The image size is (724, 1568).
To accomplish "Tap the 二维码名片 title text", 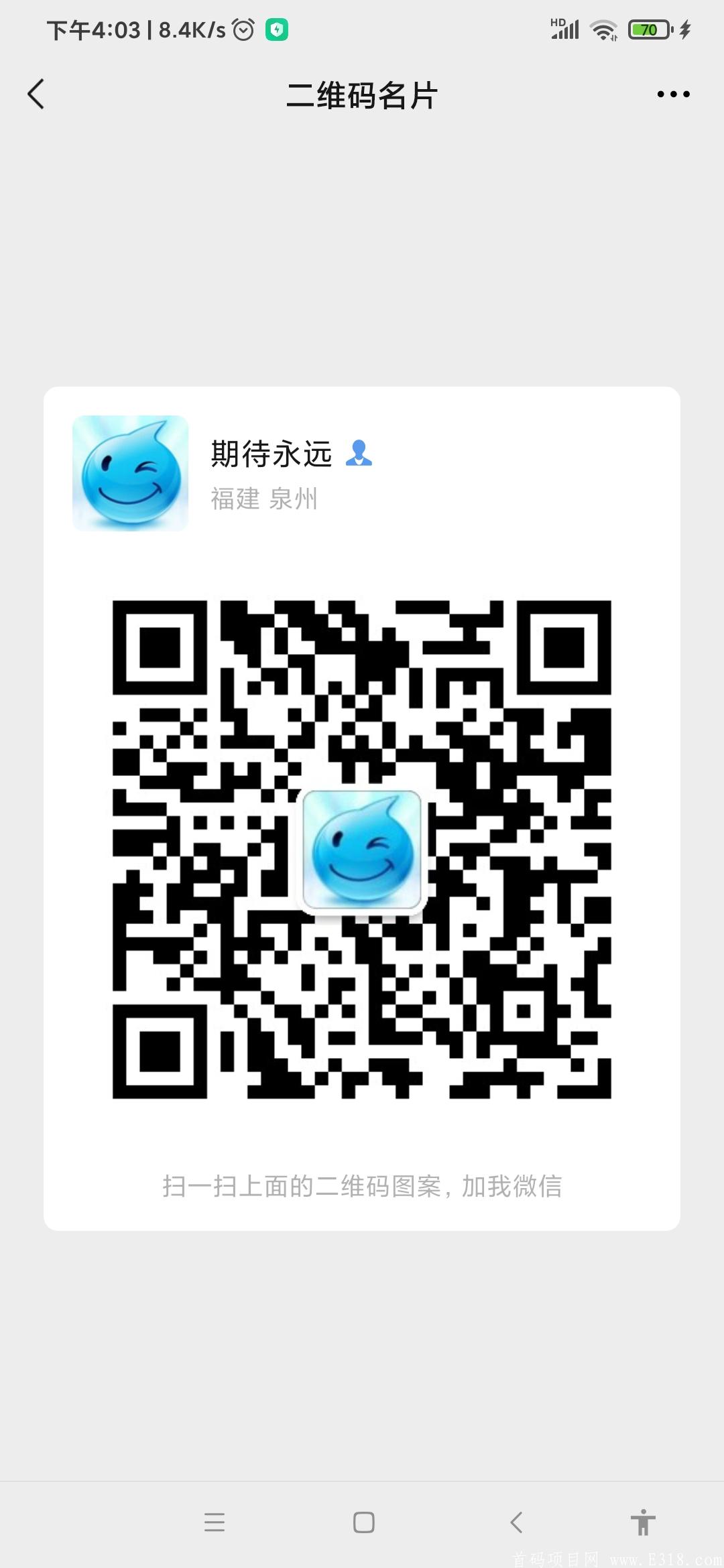I will (362, 95).
